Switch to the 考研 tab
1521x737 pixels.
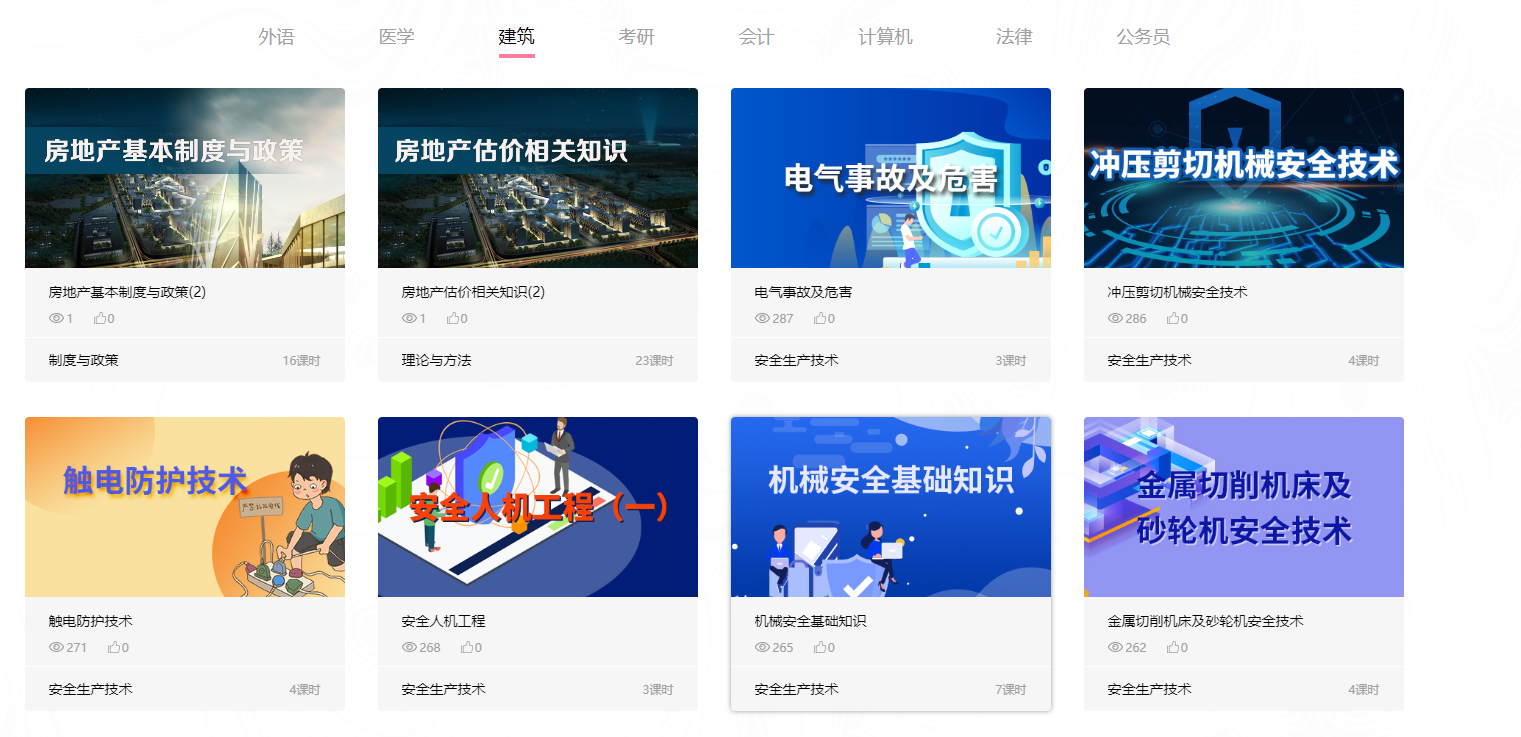[x=636, y=37]
